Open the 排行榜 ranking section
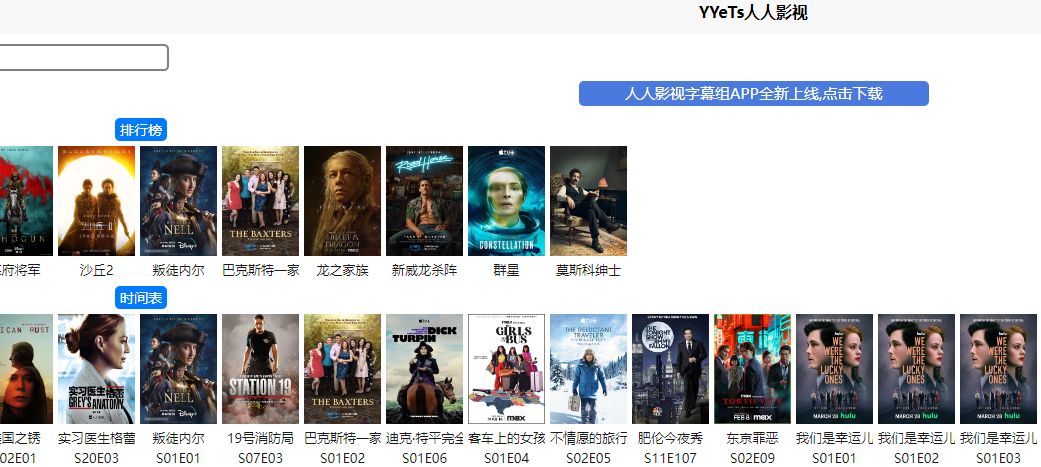The image size is (1041, 467). 141,130
